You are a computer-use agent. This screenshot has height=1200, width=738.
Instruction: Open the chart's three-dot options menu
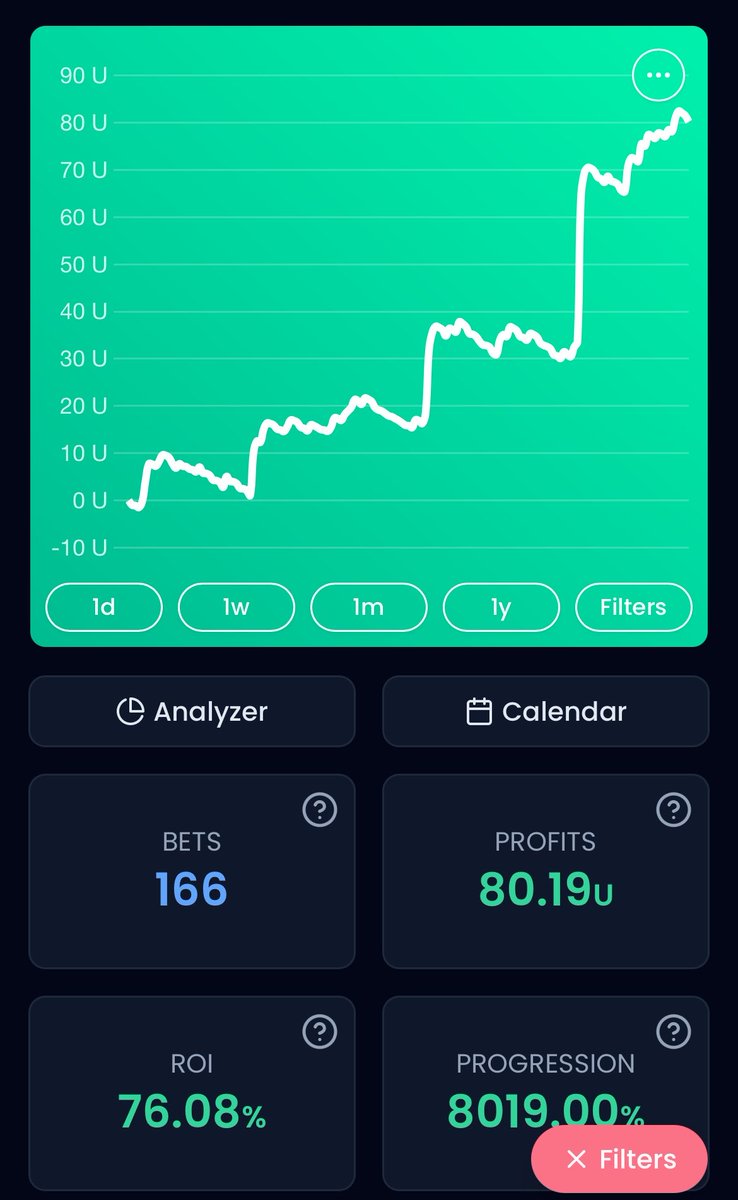[658, 75]
